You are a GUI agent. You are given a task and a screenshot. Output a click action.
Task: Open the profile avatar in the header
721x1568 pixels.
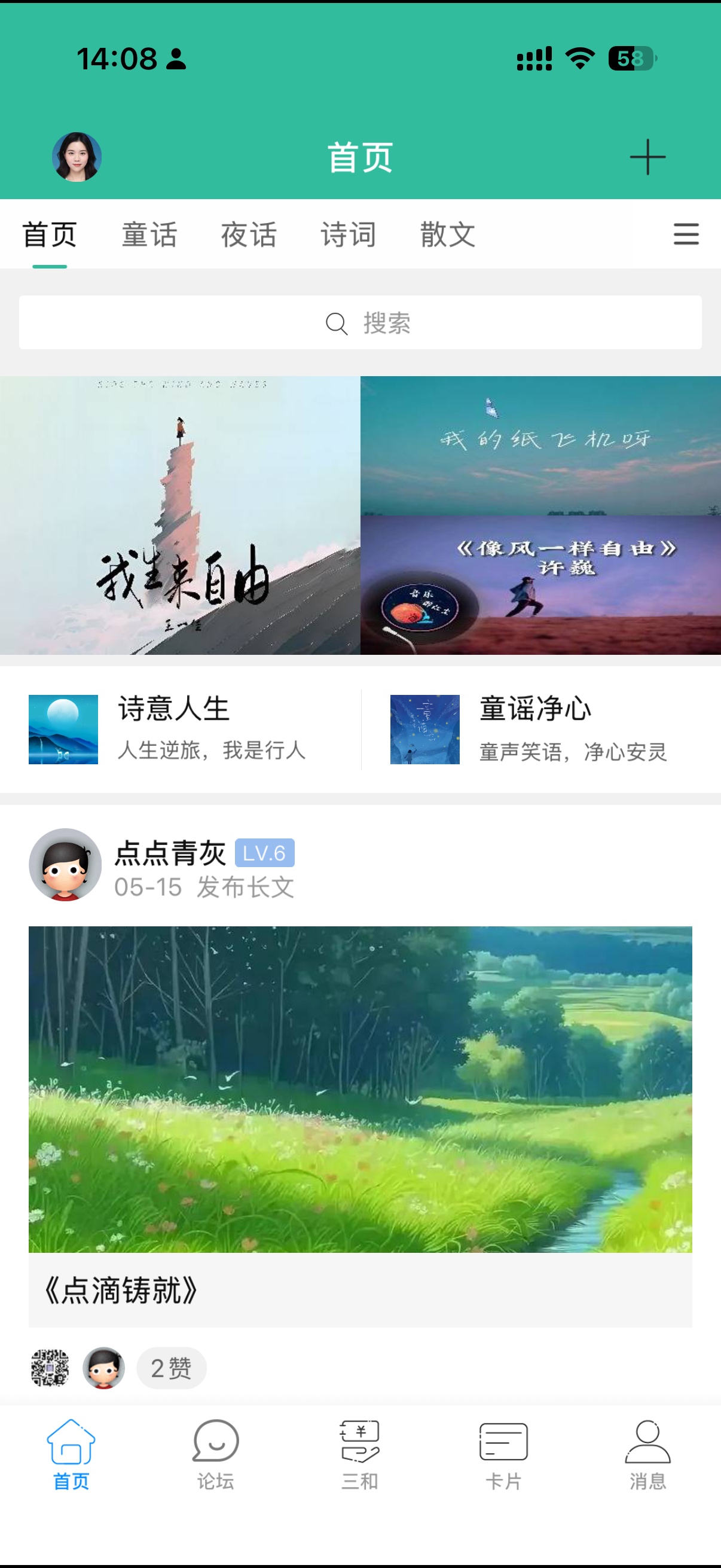(77, 157)
